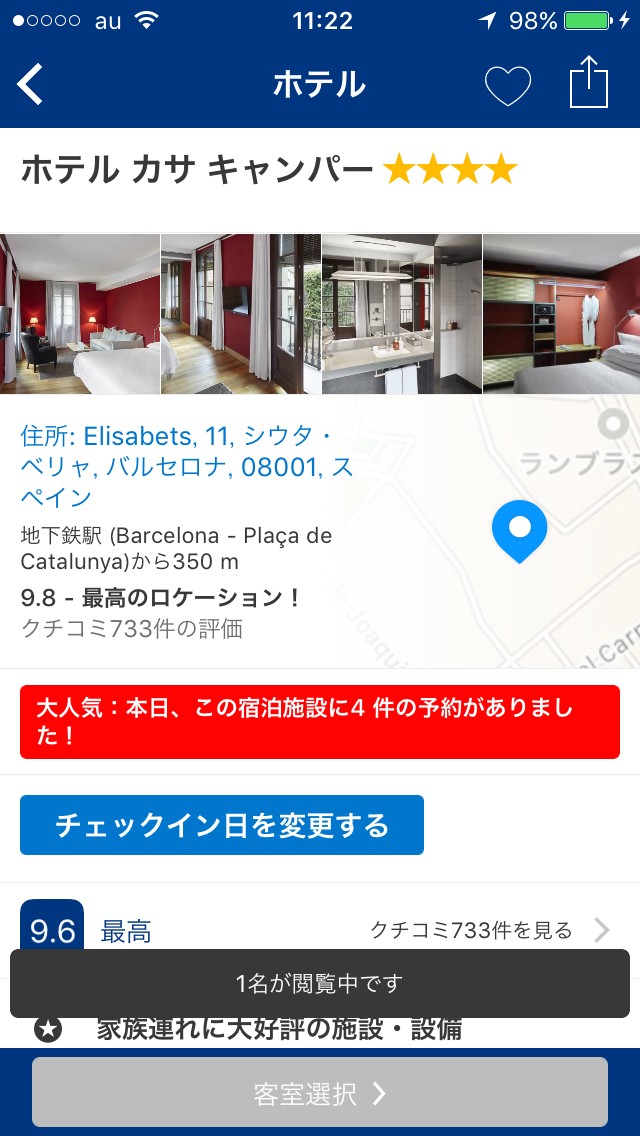The image size is (640, 1136).
Task: Save this hotel with the heart icon
Action: [x=507, y=86]
